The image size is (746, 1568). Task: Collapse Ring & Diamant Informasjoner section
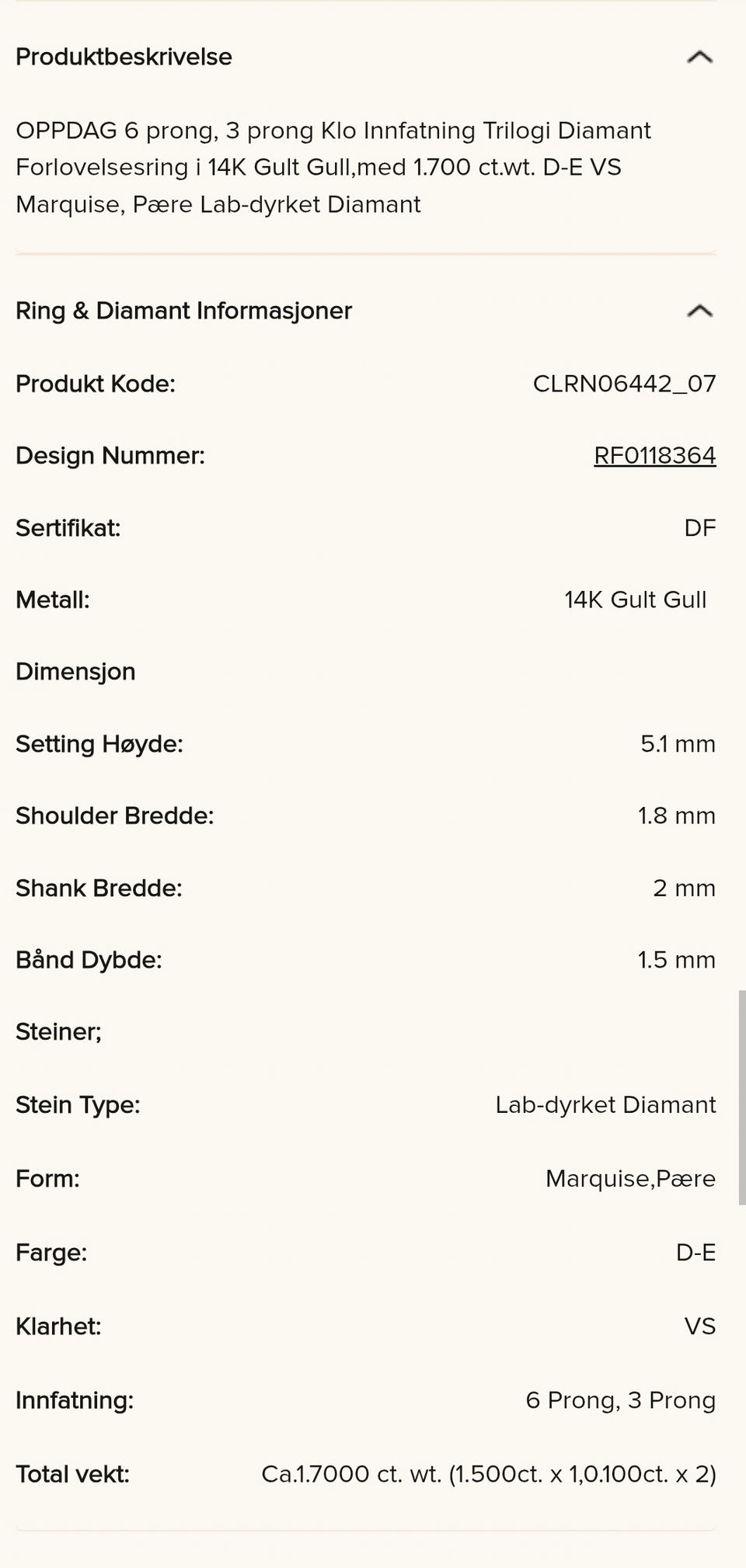(699, 311)
